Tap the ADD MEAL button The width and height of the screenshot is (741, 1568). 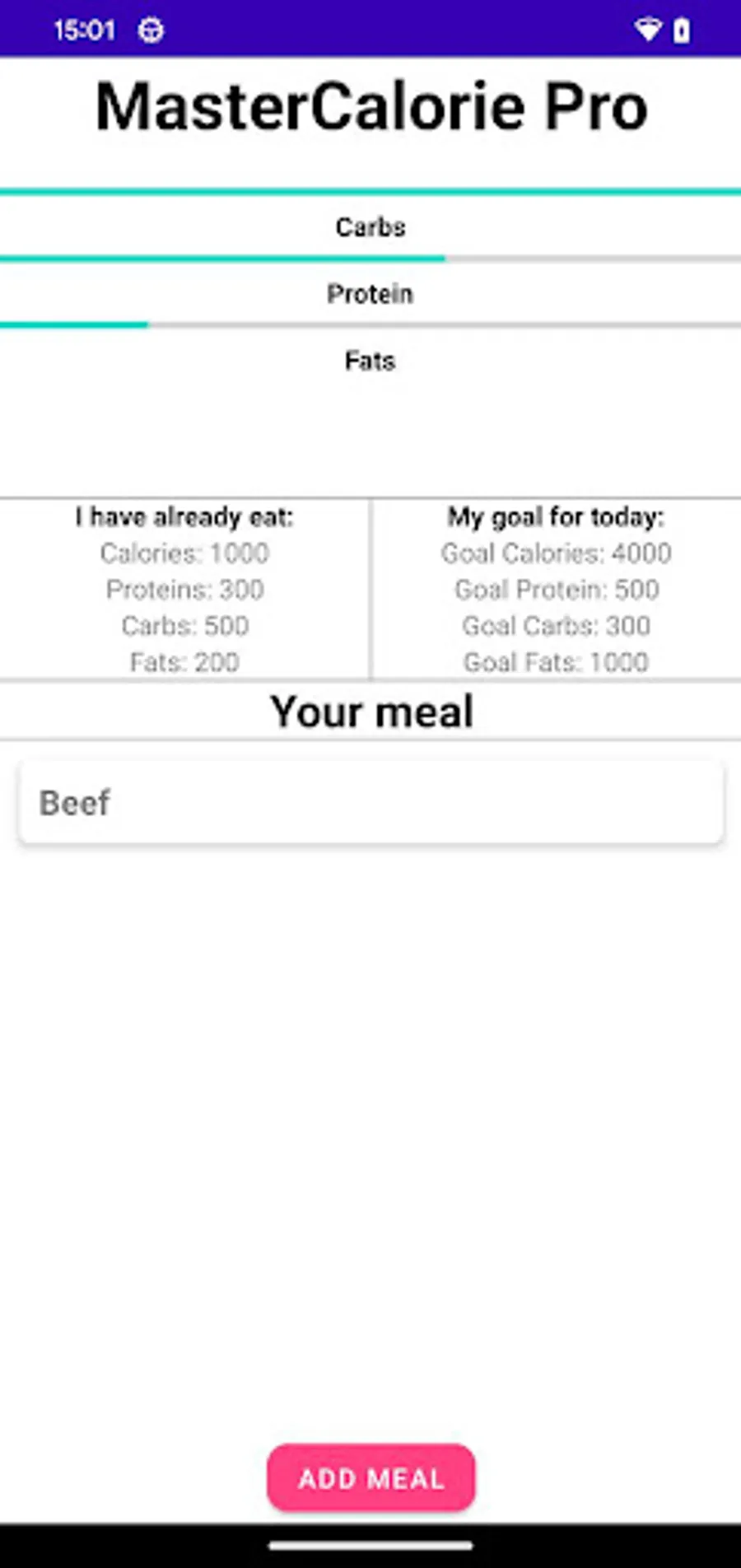[x=370, y=1477]
